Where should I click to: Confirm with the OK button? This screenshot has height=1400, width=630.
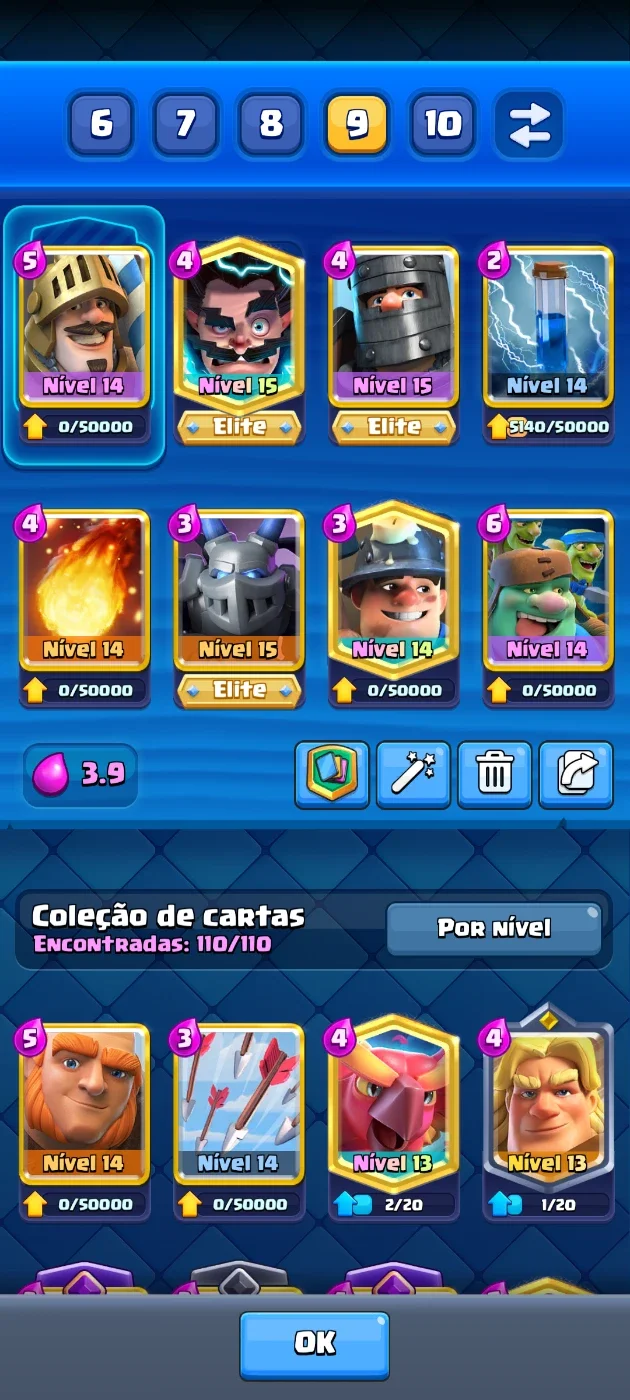314,1345
